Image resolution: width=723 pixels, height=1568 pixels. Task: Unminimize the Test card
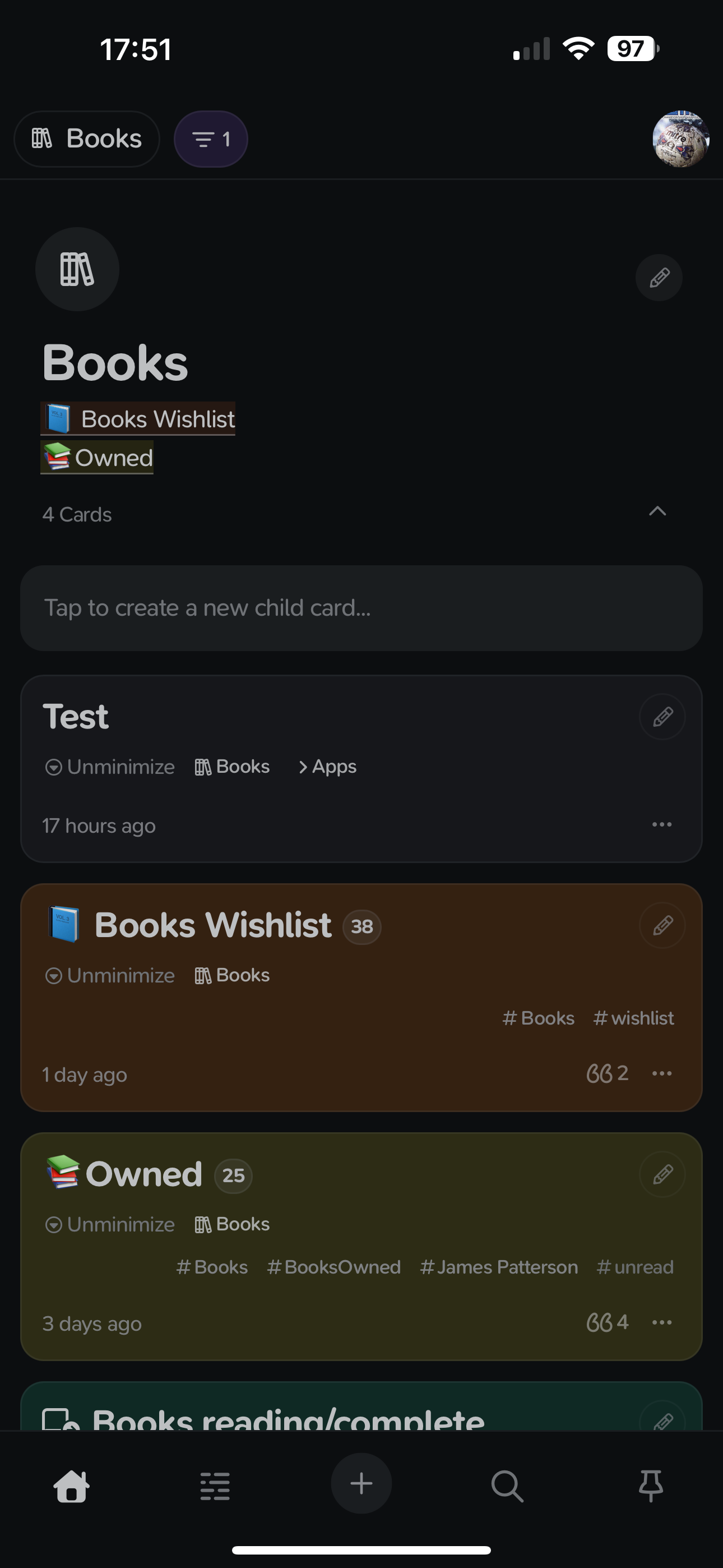110,767
